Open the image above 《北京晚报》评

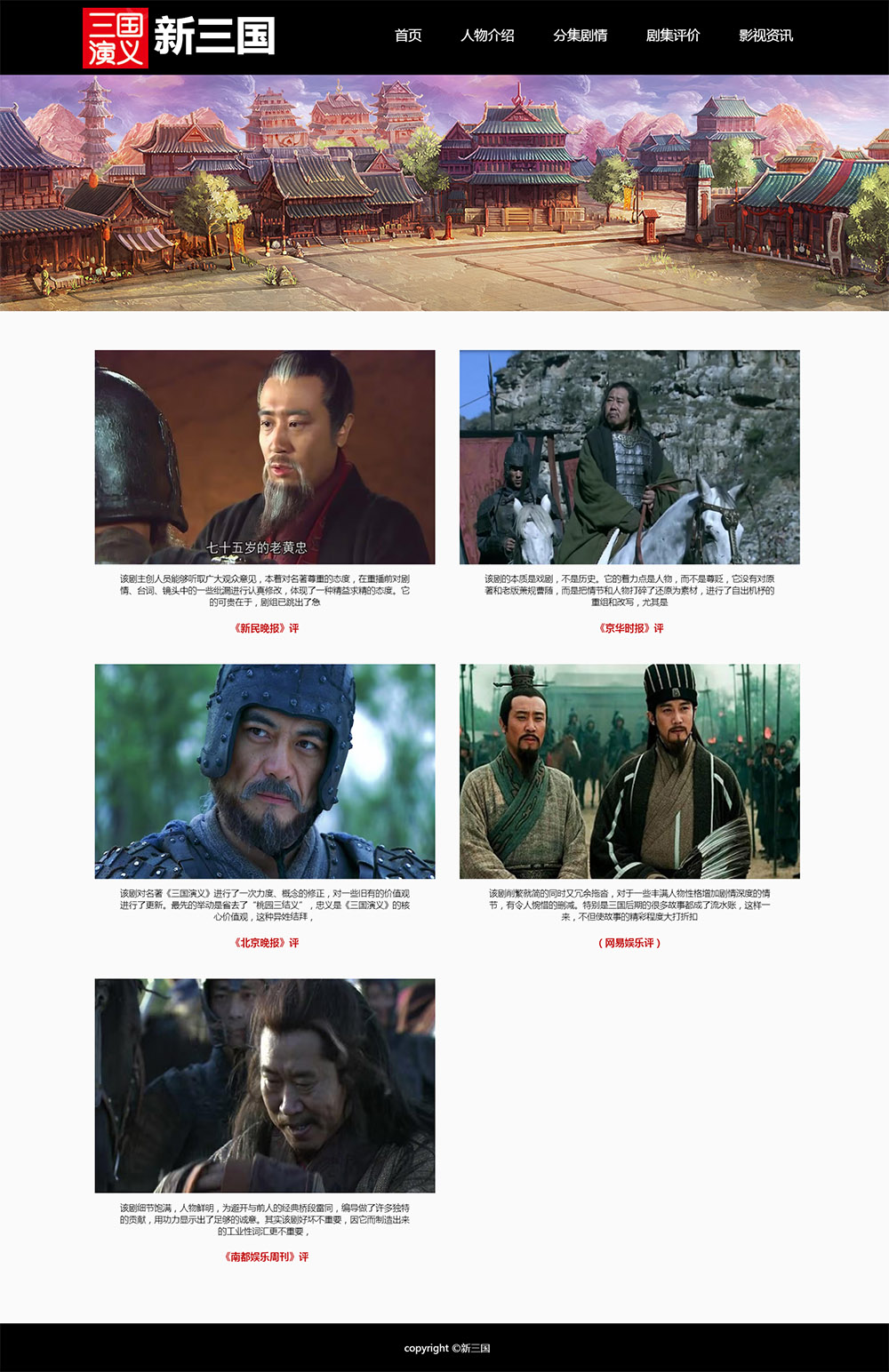click(x=265, y=771)
